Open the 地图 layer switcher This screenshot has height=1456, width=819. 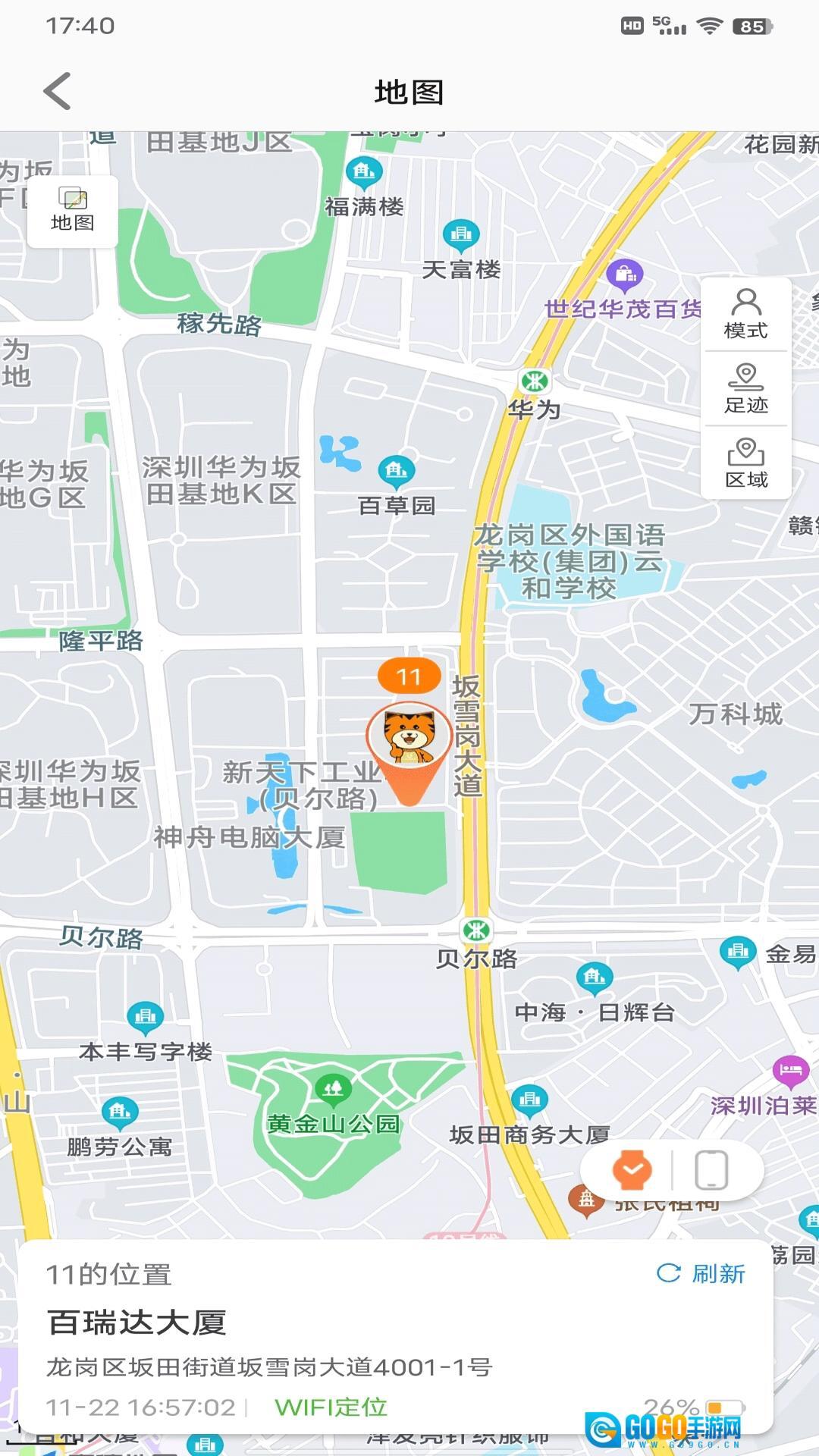pos(73,210)
